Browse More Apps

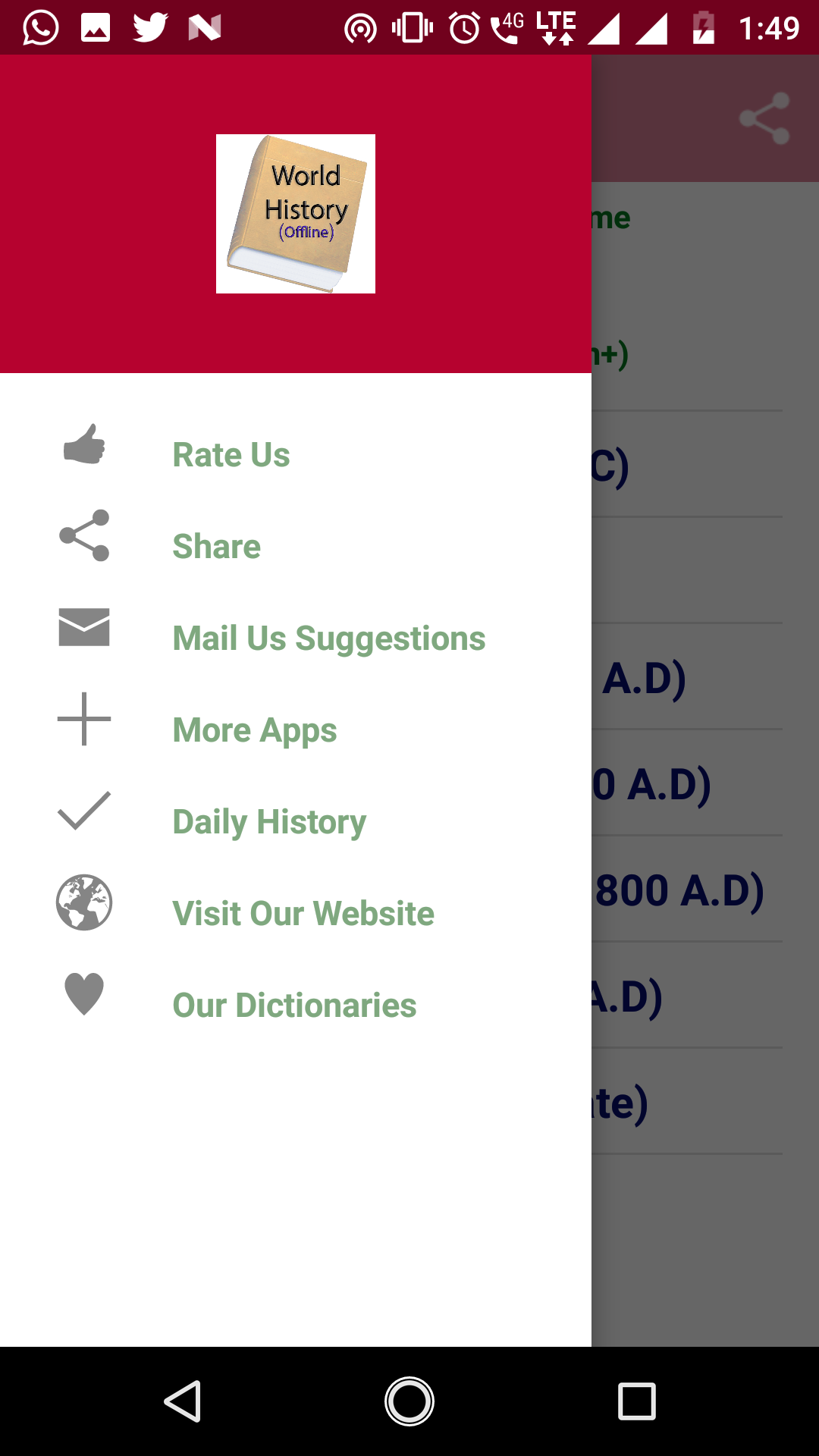255,730
